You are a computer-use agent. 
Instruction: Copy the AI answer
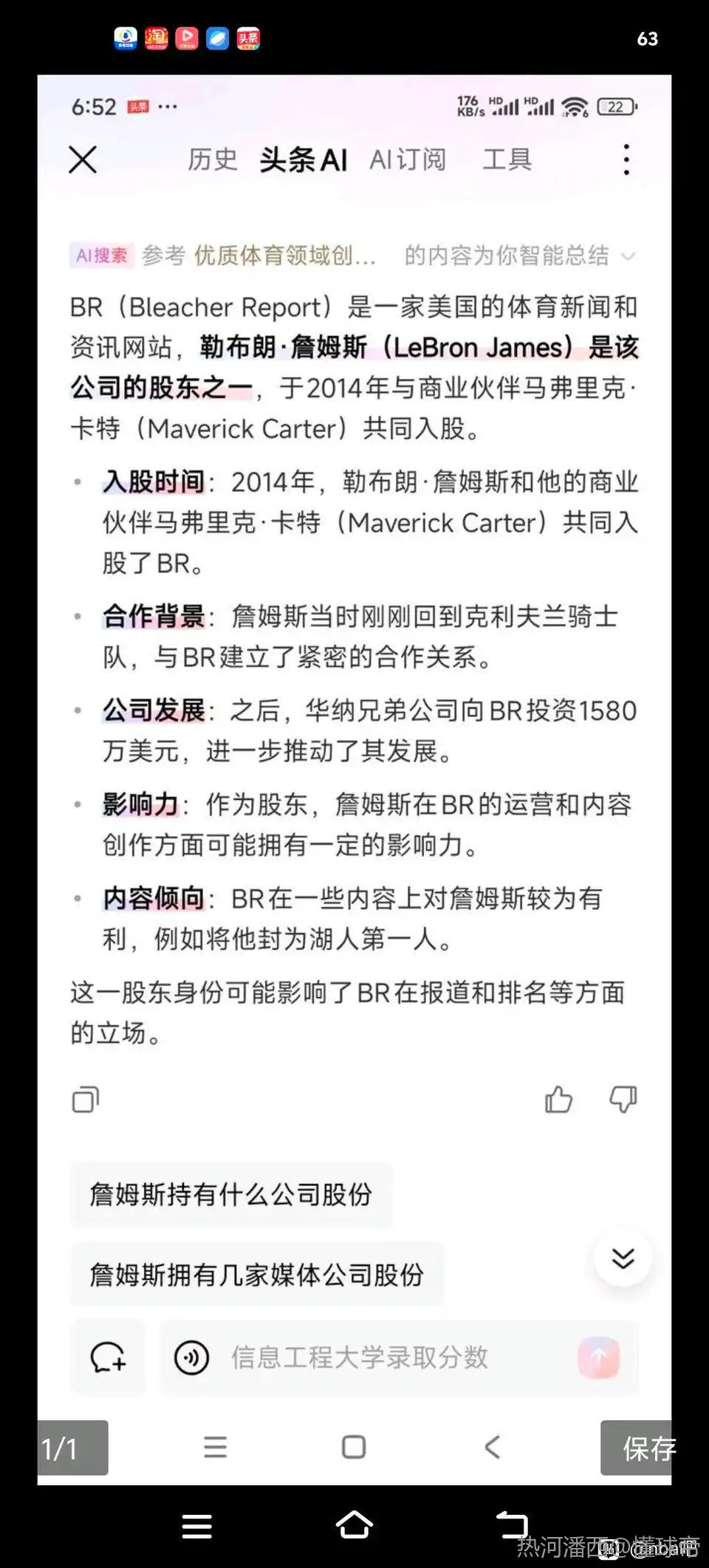(x=86, y=1100)
